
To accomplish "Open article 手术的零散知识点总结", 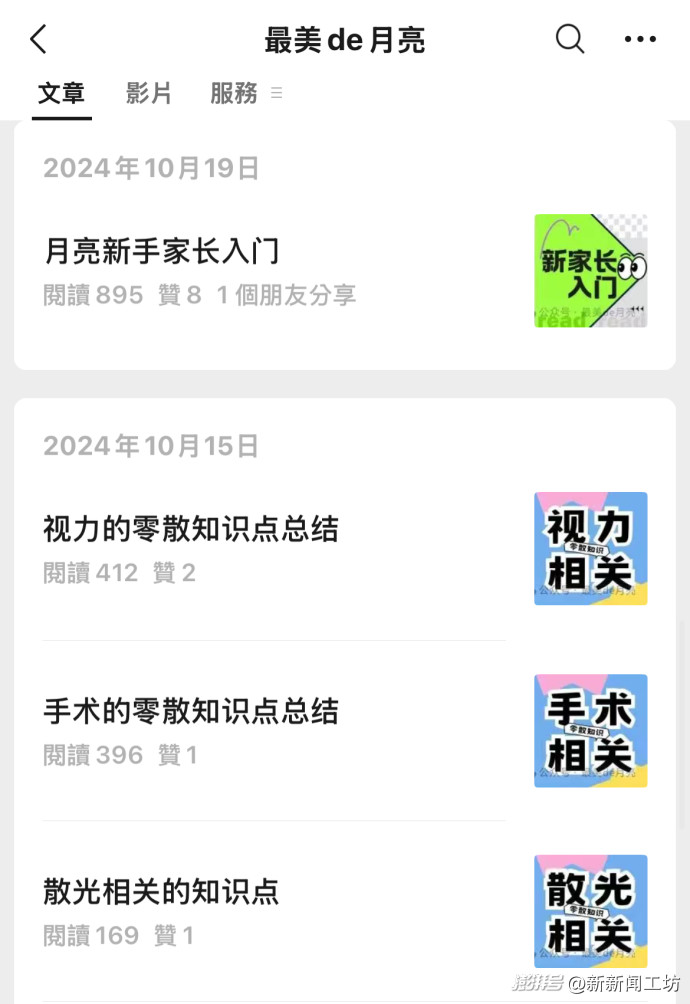I will 191,711.
